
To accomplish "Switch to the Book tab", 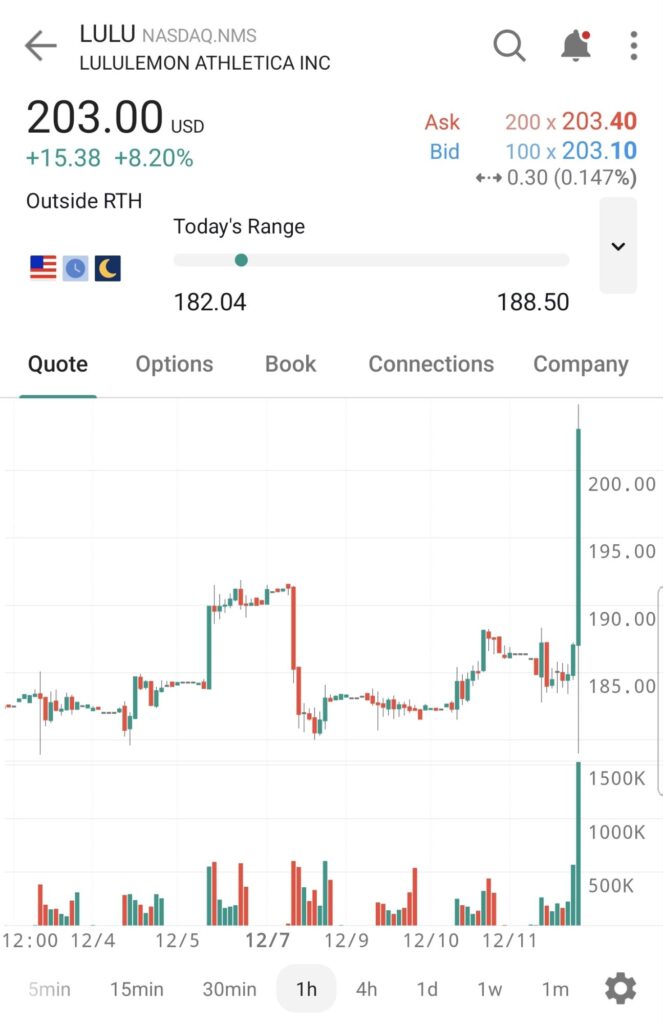I will (x=290, y=364).
